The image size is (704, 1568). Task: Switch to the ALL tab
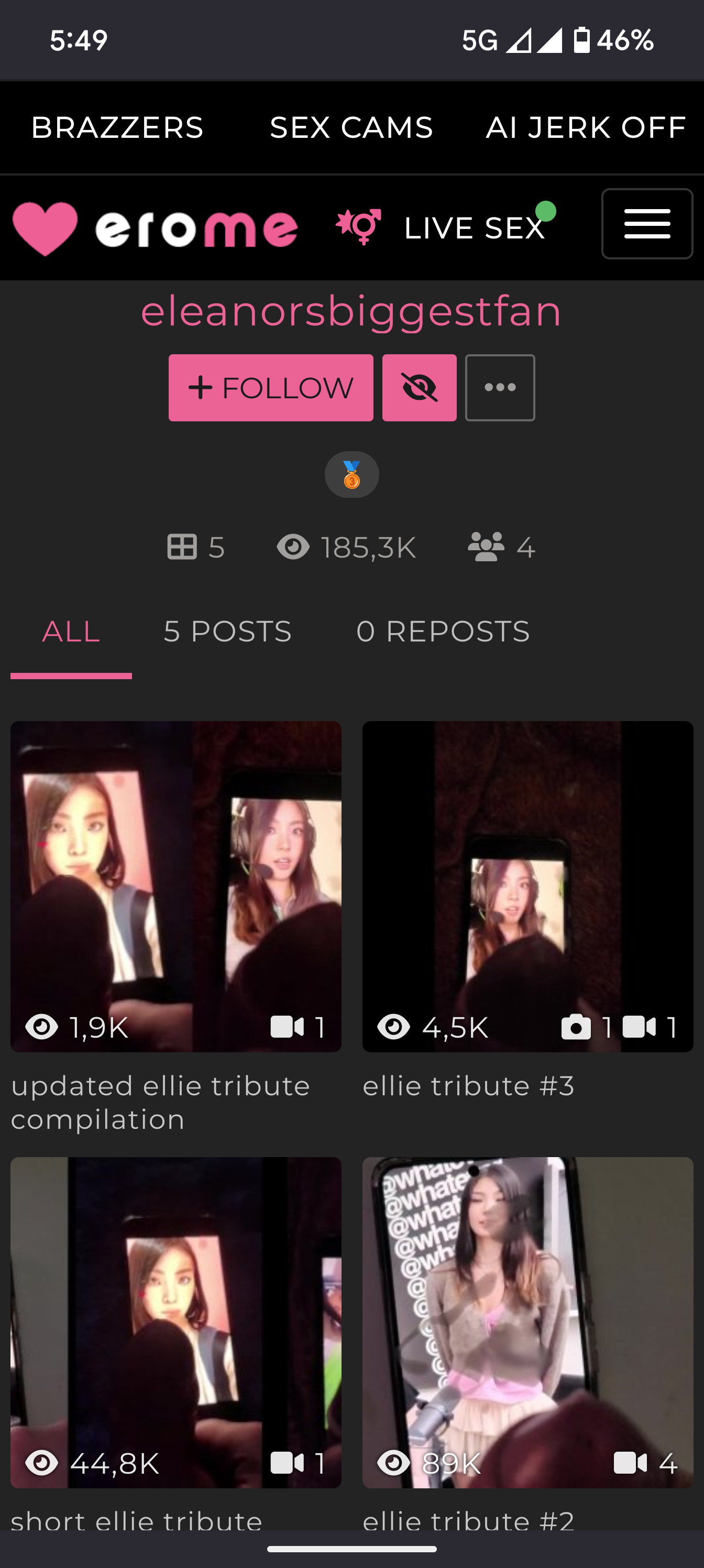click(x=71, y=631)
